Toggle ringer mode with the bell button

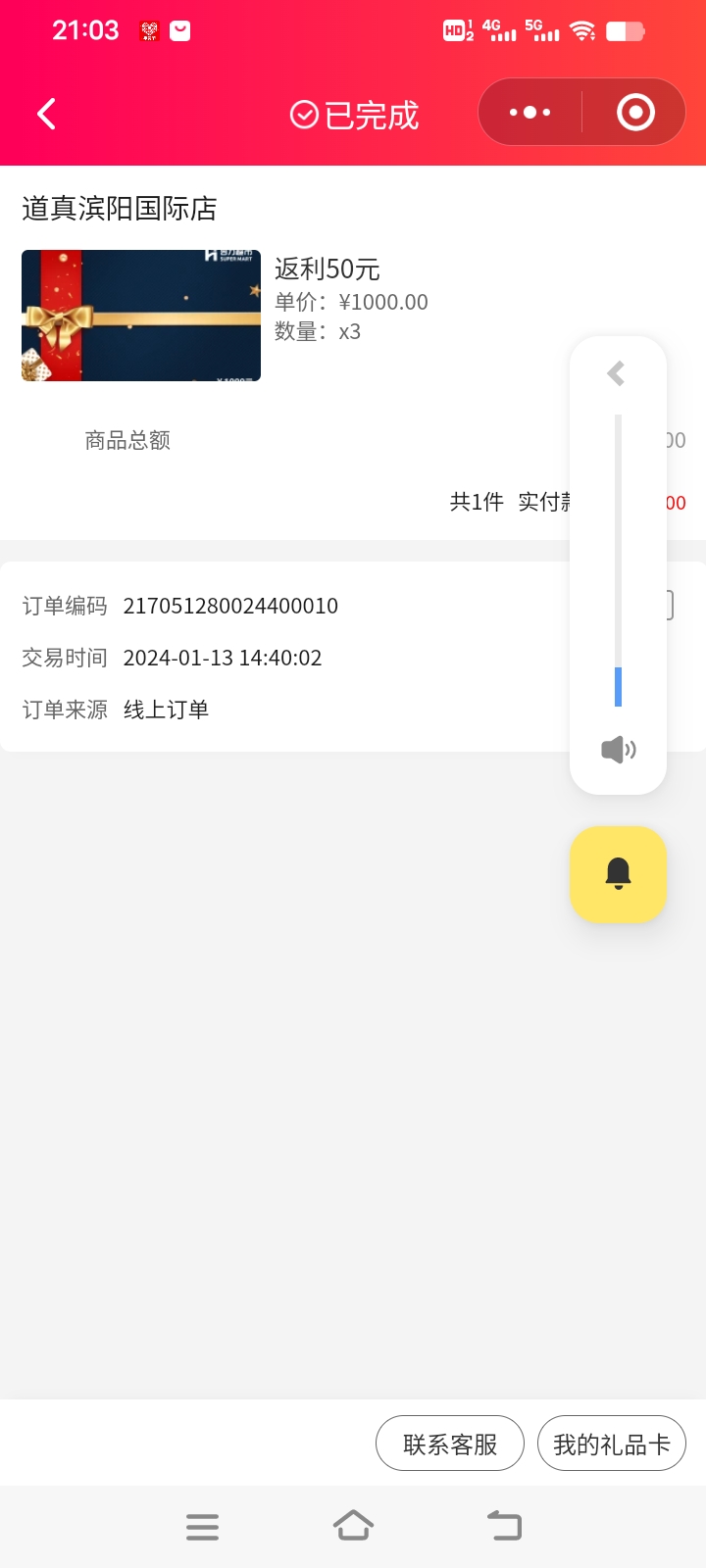(x=618, y=873)
